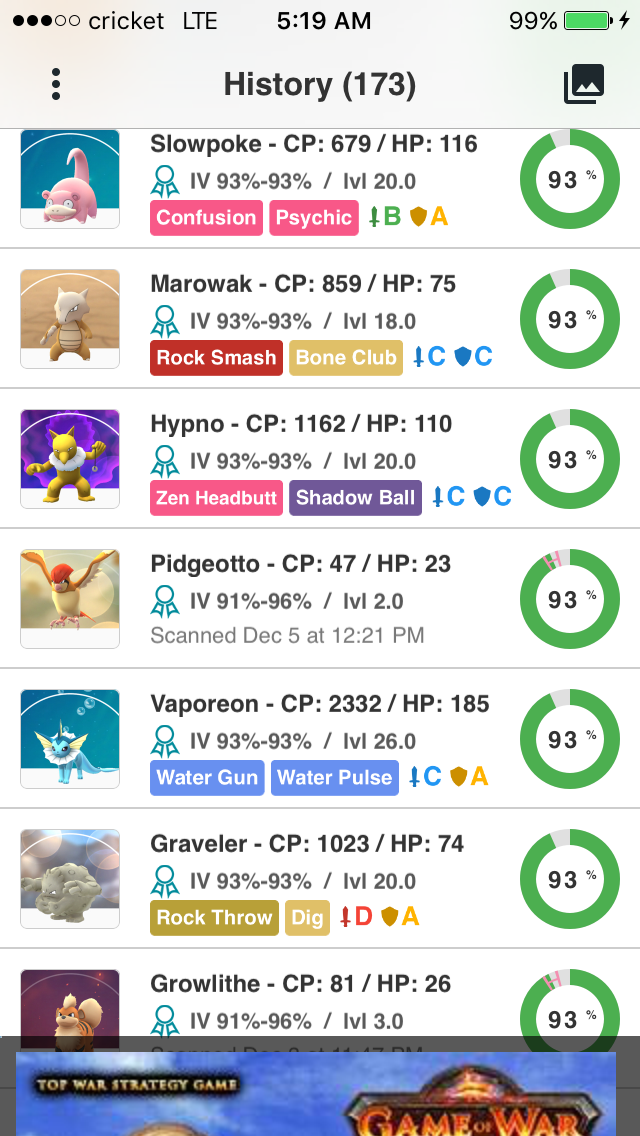Open the image gallery icon
The image size is (640, 1136).
coord(583,84)
